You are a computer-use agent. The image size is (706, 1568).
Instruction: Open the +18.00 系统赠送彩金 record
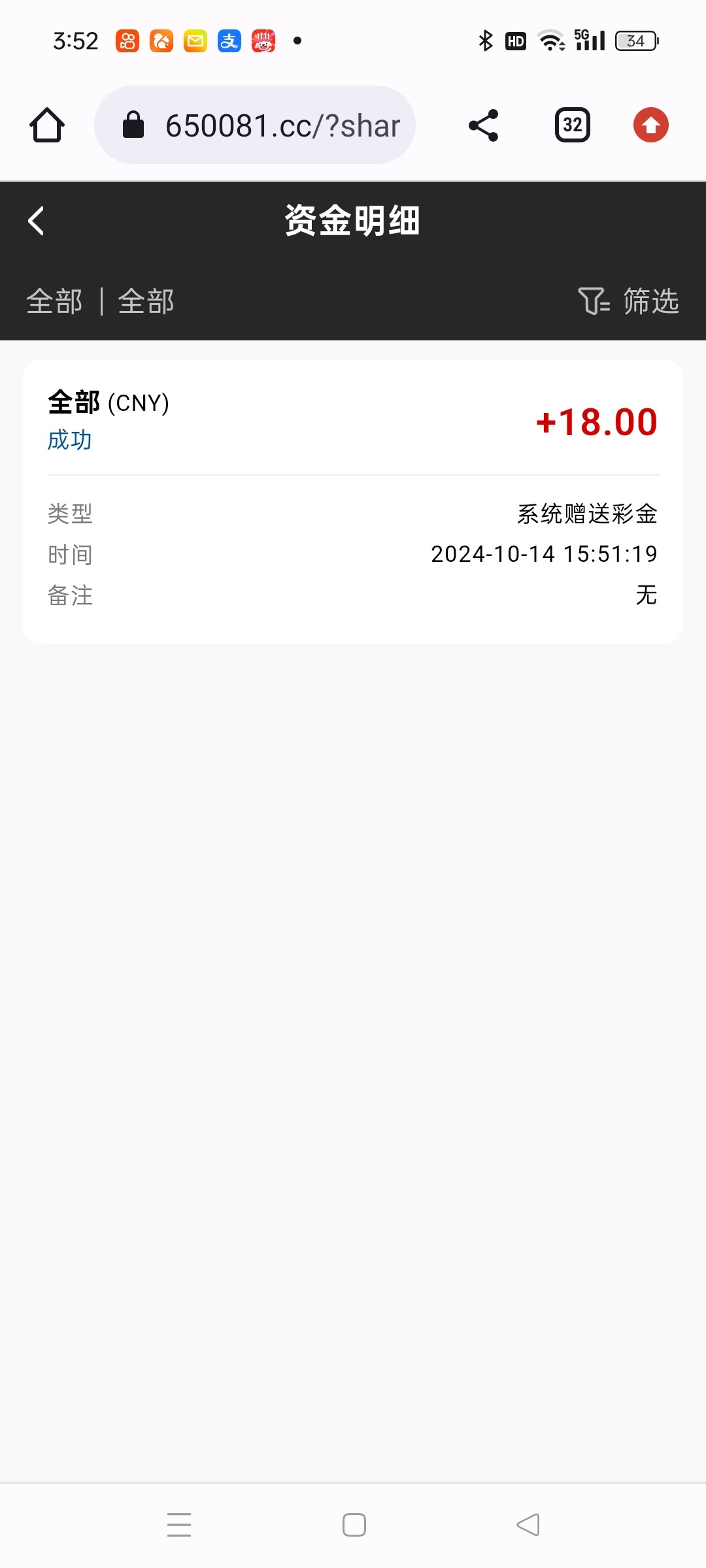353,501
